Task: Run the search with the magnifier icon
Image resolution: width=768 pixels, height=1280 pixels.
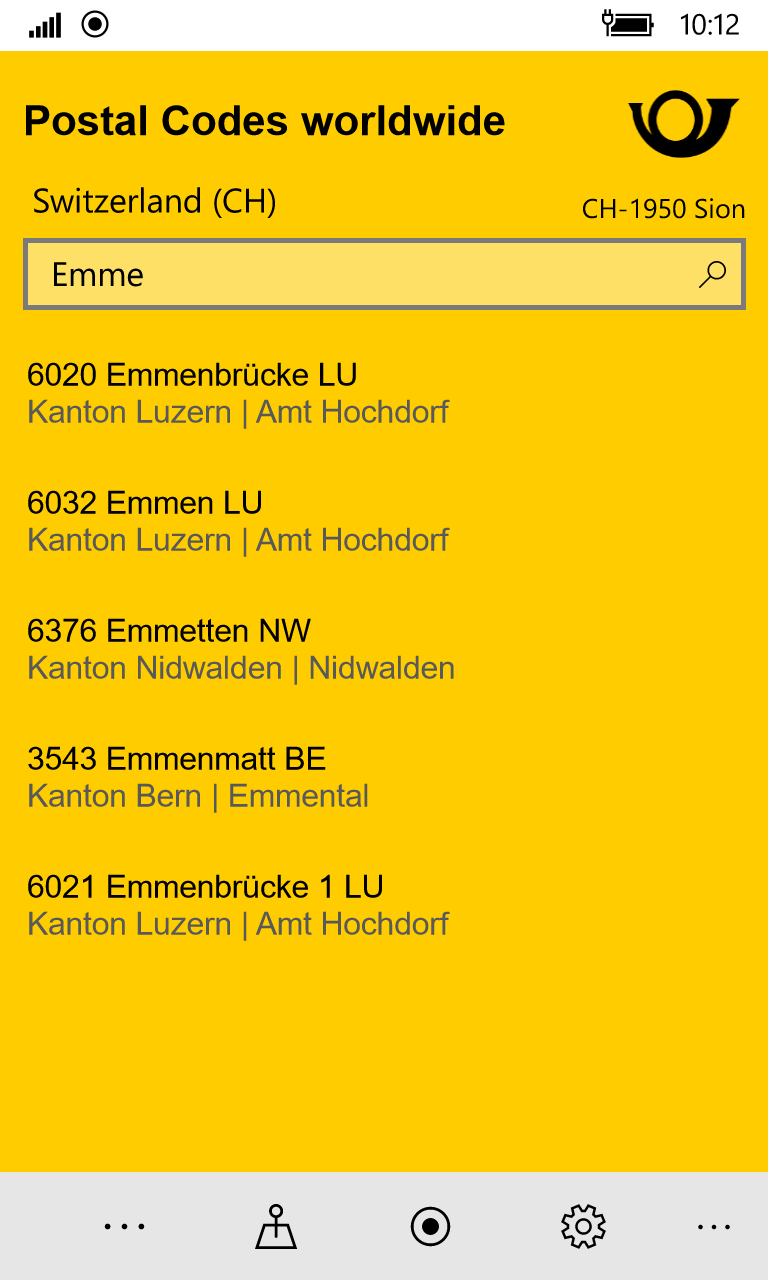Action: click(x=712, y=274)
